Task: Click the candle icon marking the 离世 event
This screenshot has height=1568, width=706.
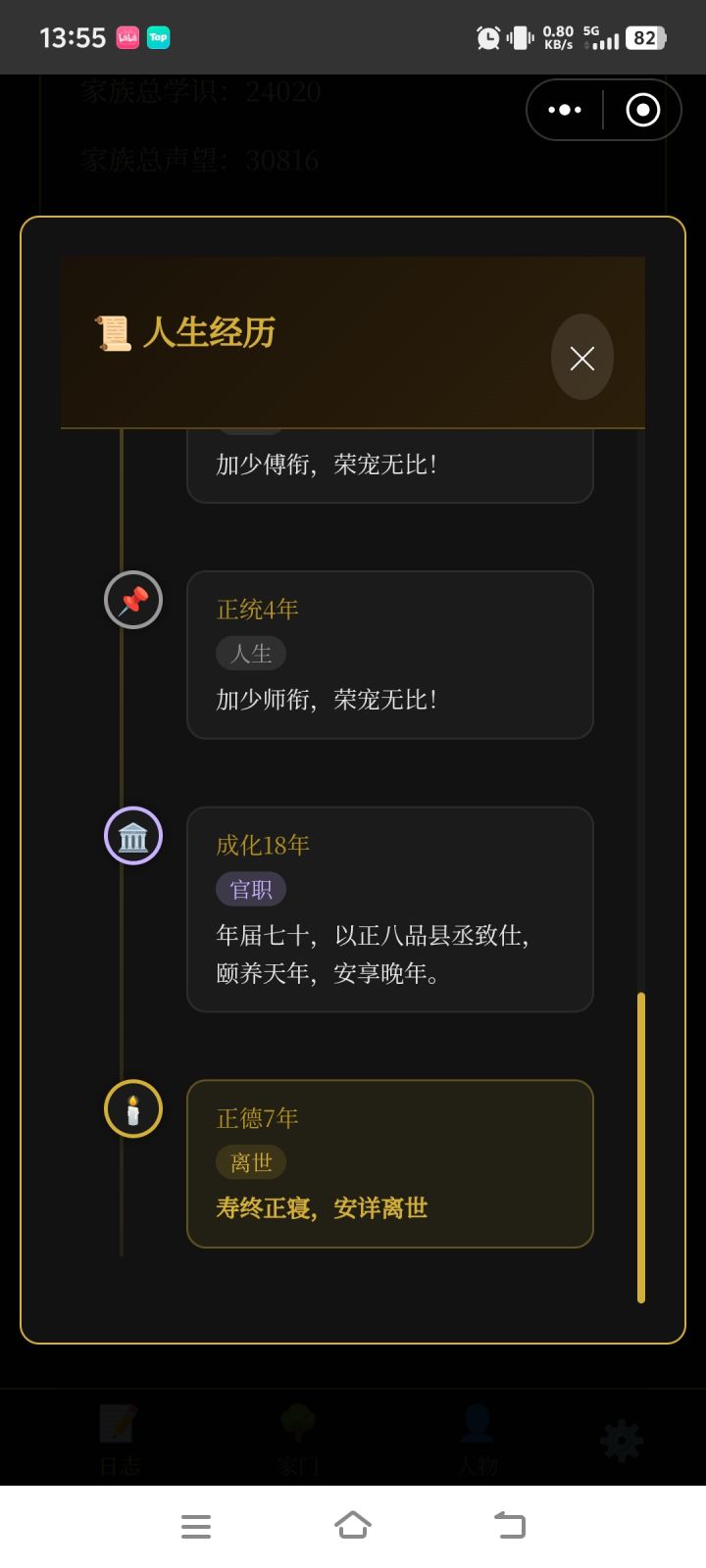Action: click(x=133, y=1108)
